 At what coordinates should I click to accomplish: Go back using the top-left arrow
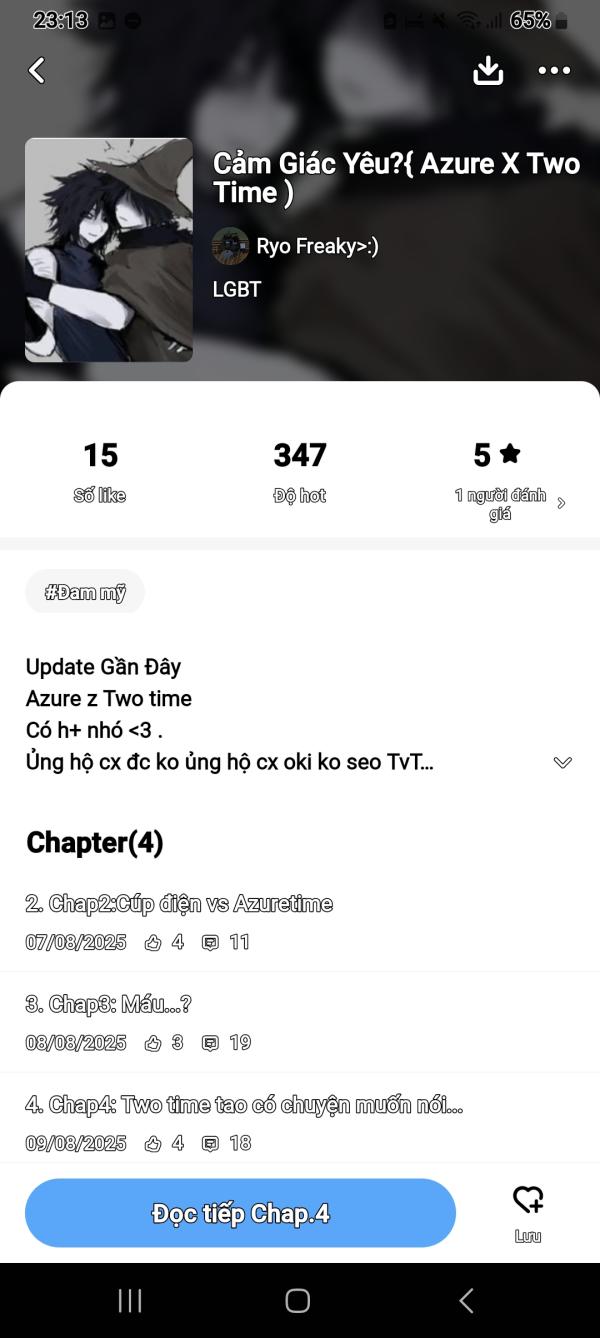point(37,70)
